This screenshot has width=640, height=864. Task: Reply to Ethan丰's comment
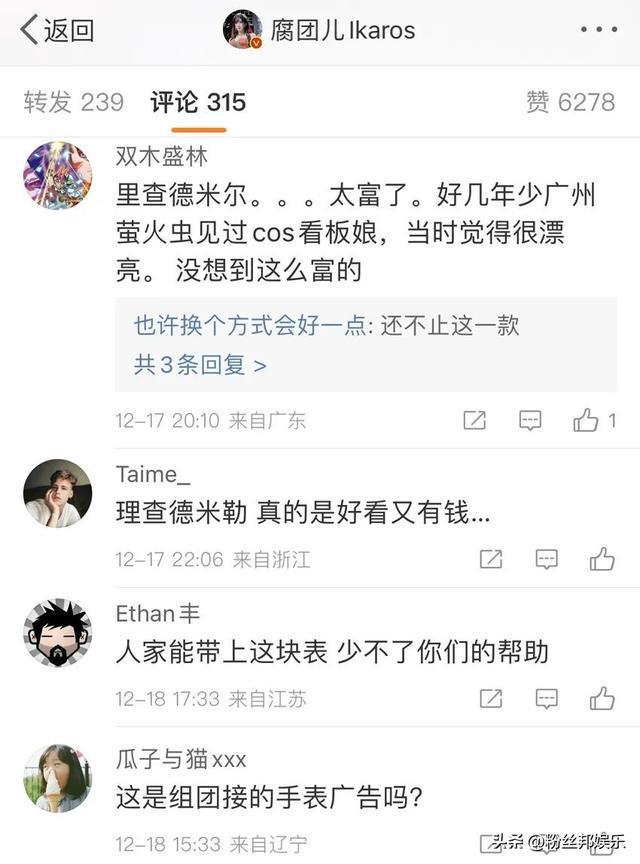point(546,698)
